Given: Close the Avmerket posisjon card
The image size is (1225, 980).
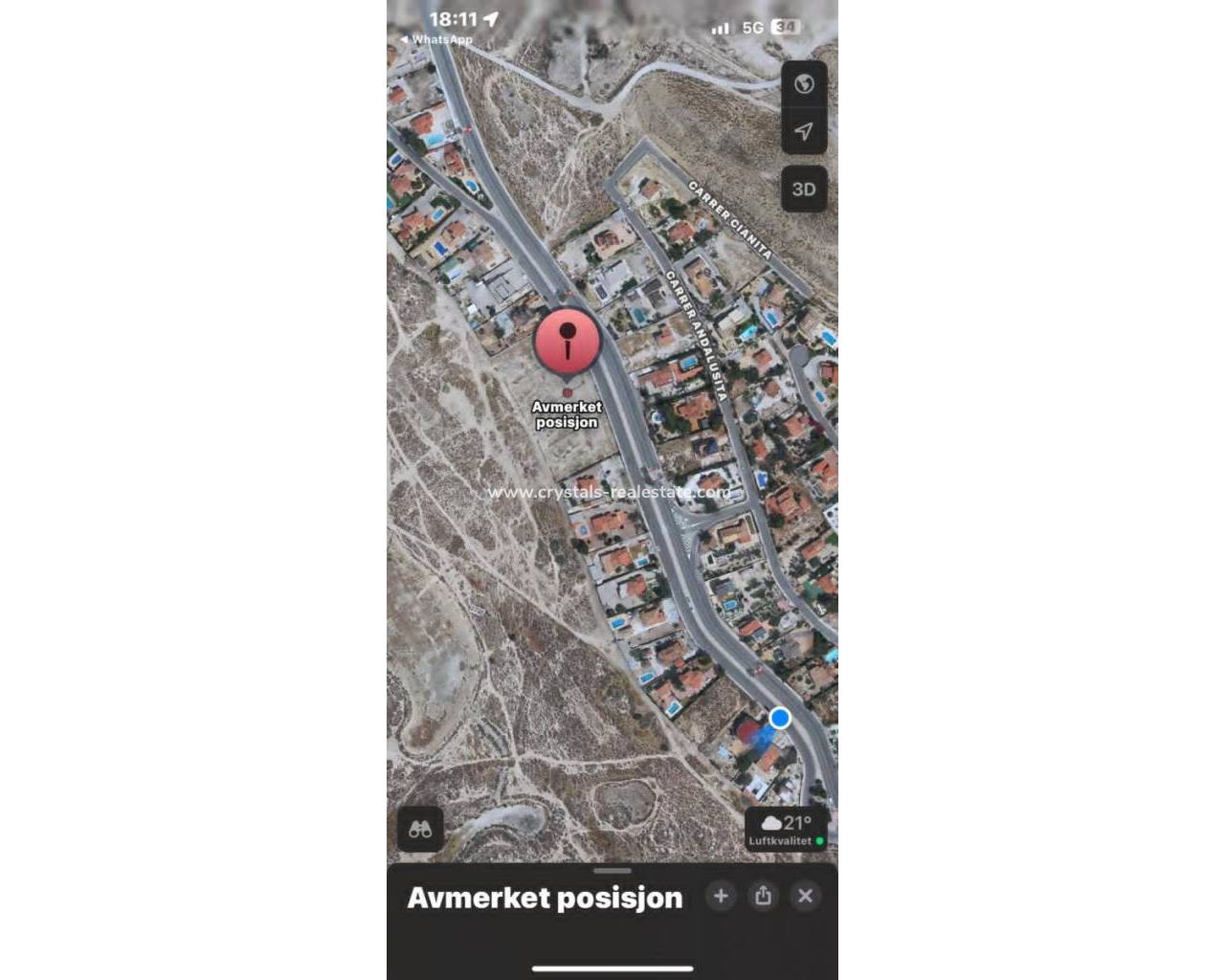Looking at the screenshot, I should coord(805,896).
